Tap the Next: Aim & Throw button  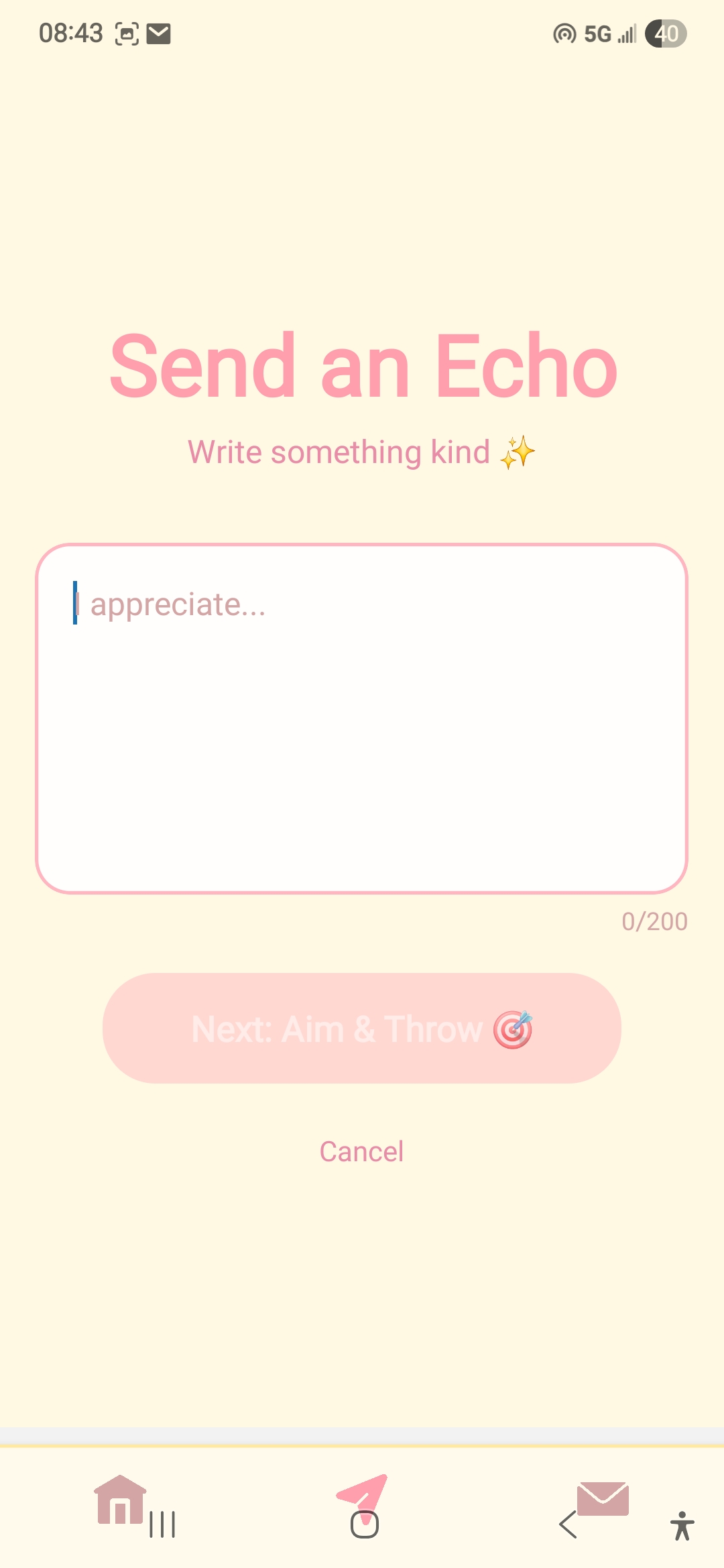(362, 1029)
